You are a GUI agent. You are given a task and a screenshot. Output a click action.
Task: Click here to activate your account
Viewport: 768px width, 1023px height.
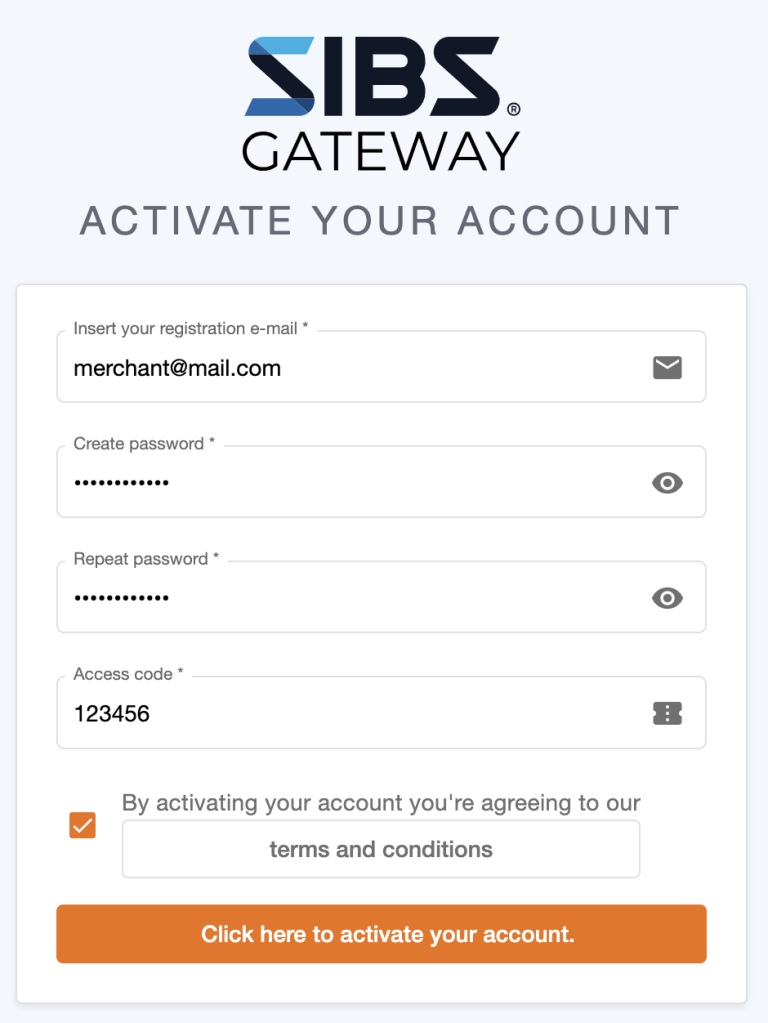pyautogui.click(x=381, y=934)
